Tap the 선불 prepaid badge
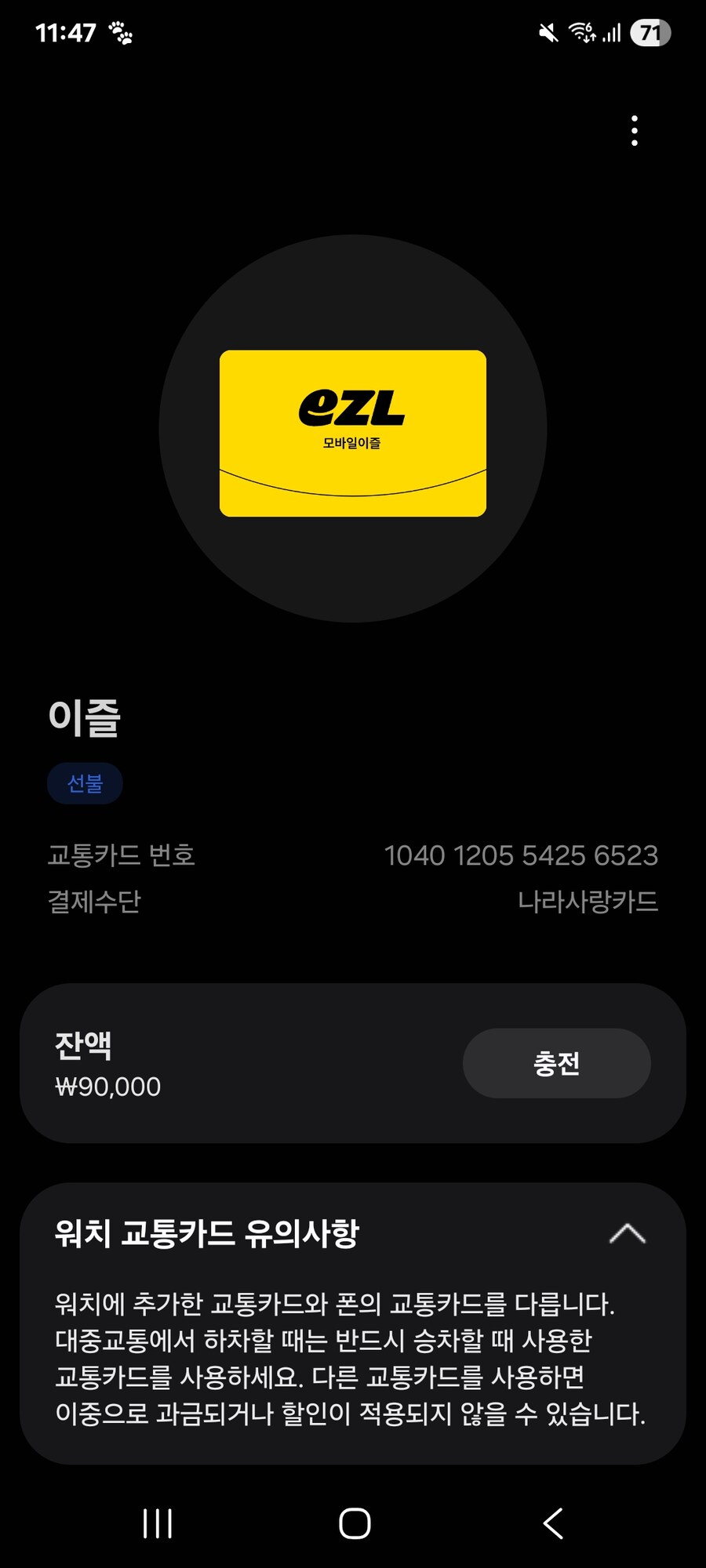Screen dimensions: 706x1568 [x=84, y=782]
